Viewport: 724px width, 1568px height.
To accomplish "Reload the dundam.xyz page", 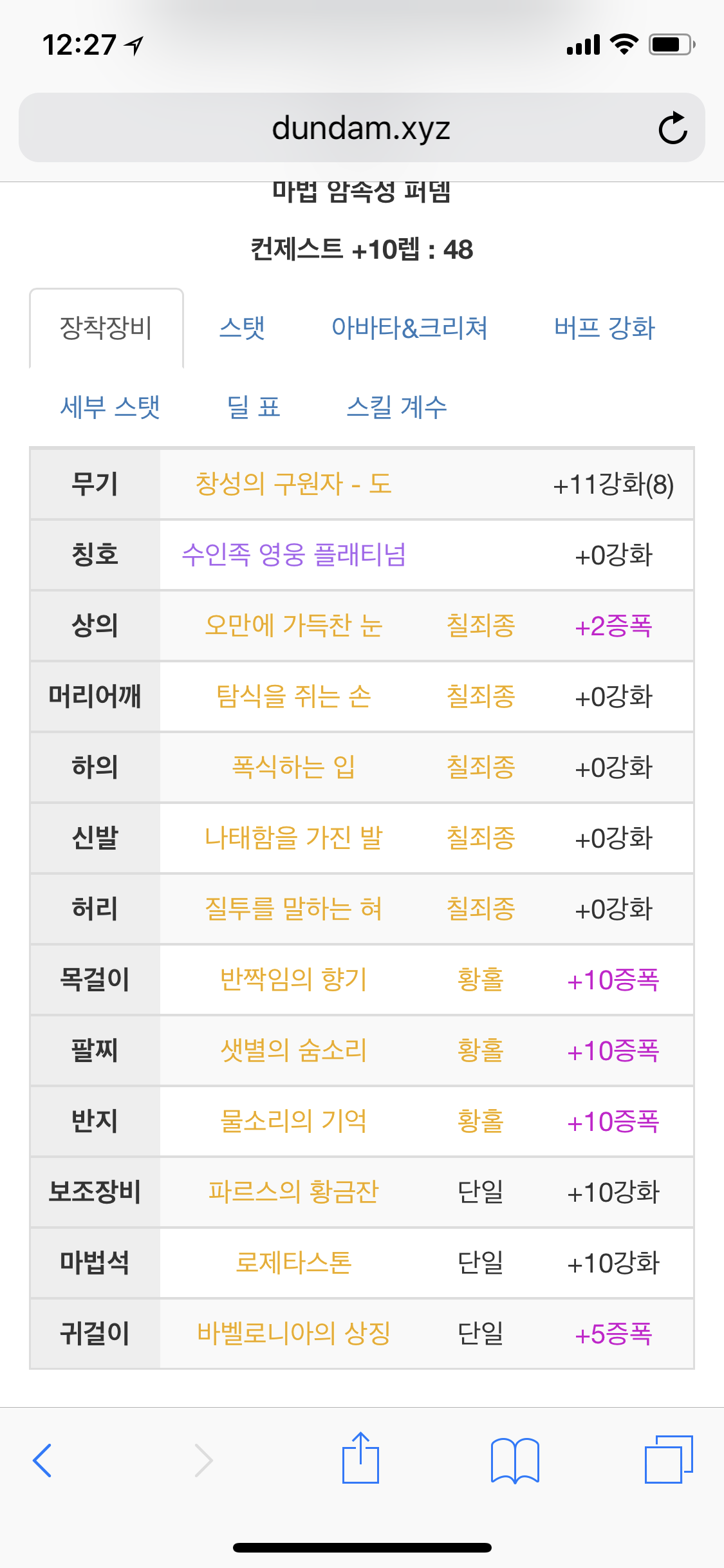I will [x=673, y=128].
